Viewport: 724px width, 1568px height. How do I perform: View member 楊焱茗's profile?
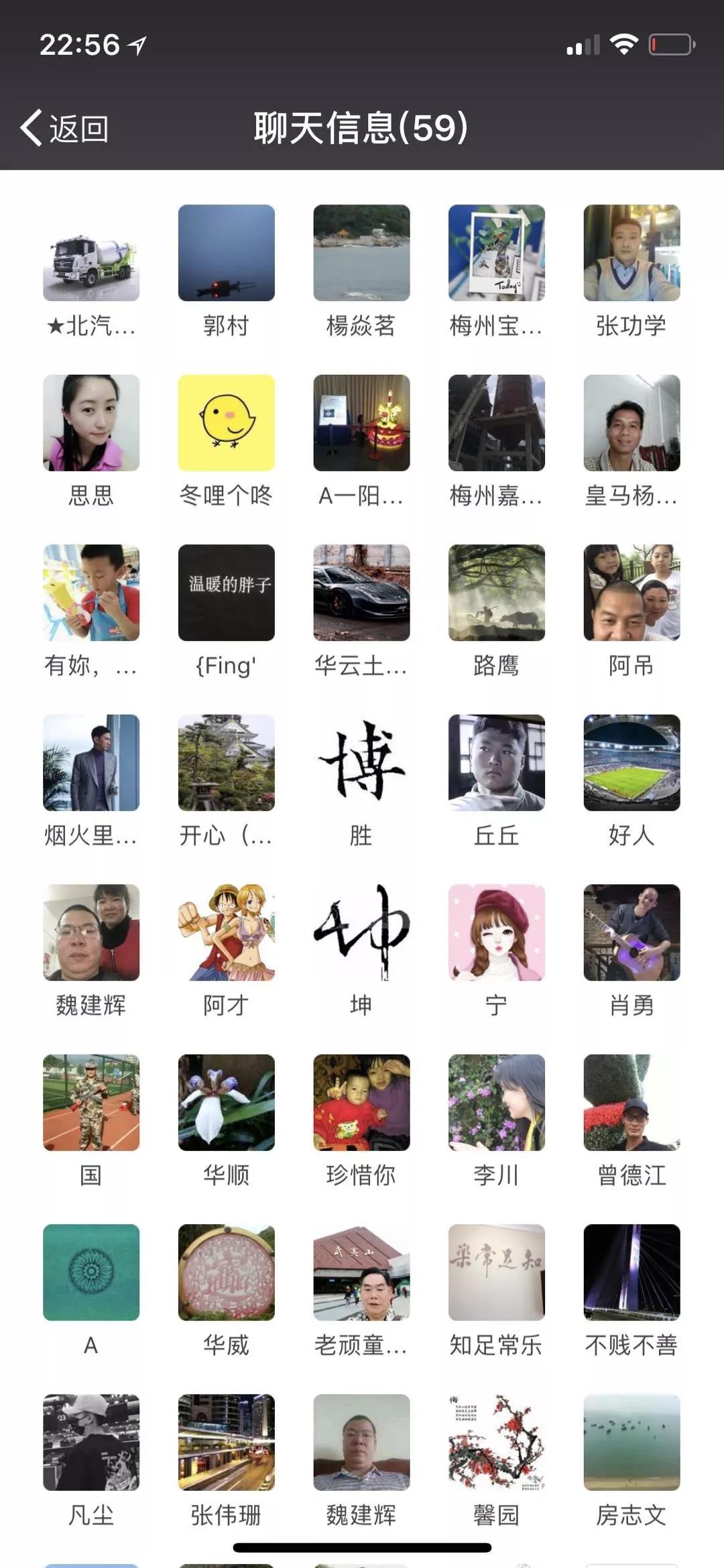(x=361, y=253)
